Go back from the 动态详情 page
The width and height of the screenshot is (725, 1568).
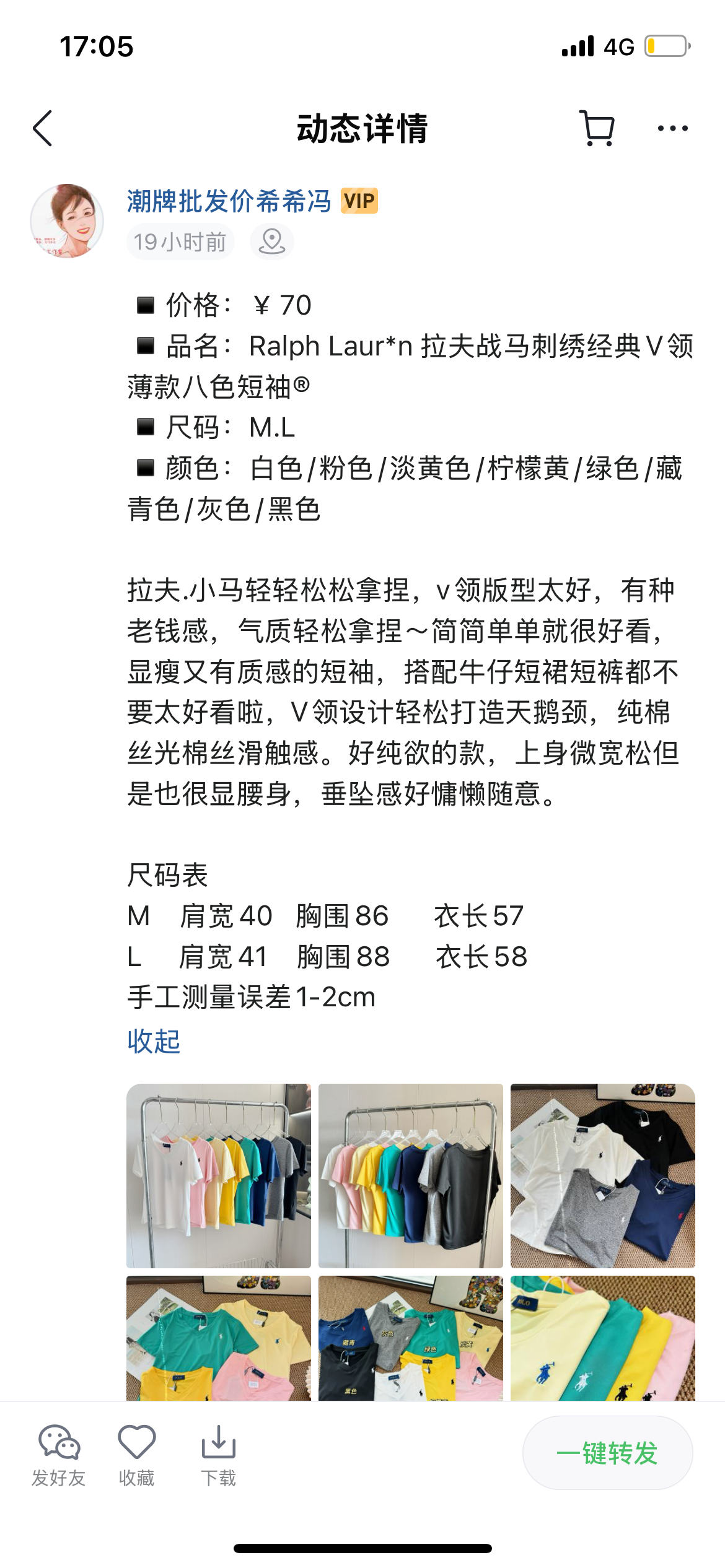(x=43, y=129)
